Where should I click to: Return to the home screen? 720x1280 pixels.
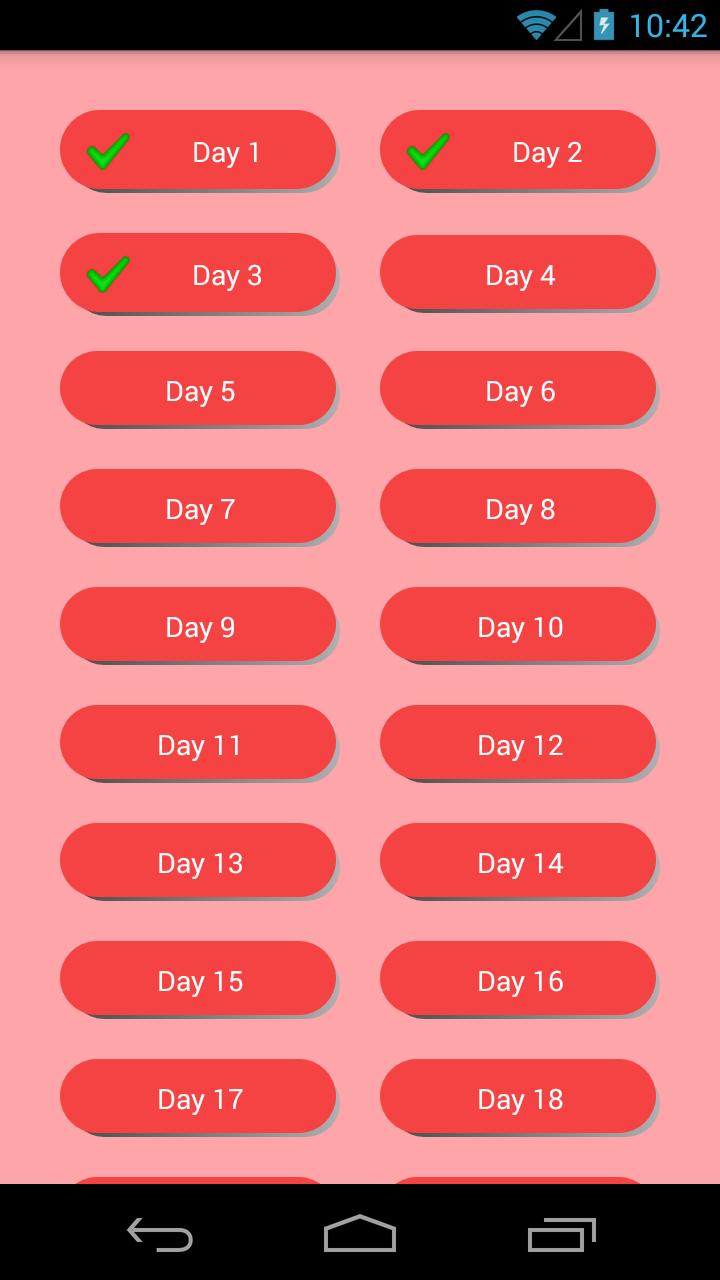360,1234
